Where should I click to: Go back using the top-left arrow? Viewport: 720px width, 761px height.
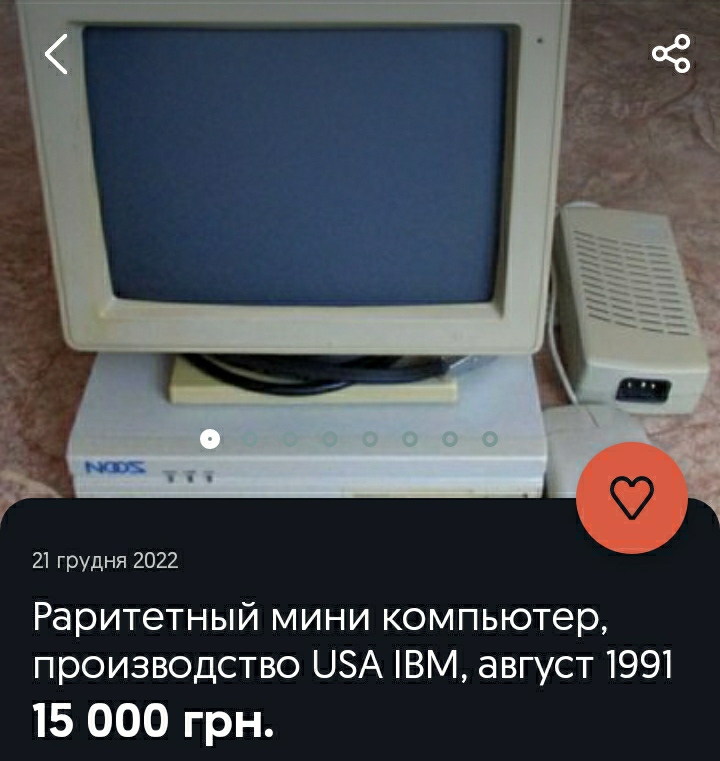click(x=58, y=54)
